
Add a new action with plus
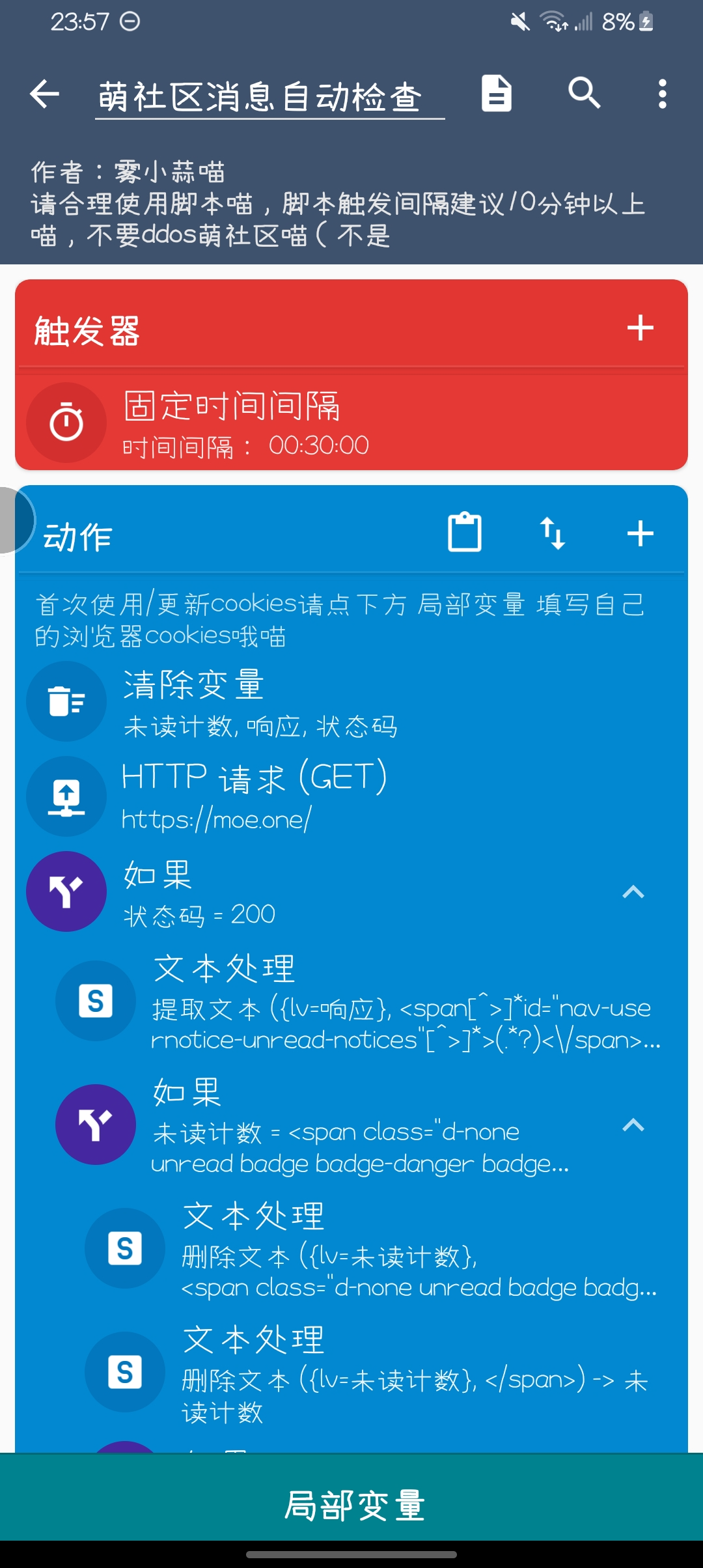coord(640,534)
